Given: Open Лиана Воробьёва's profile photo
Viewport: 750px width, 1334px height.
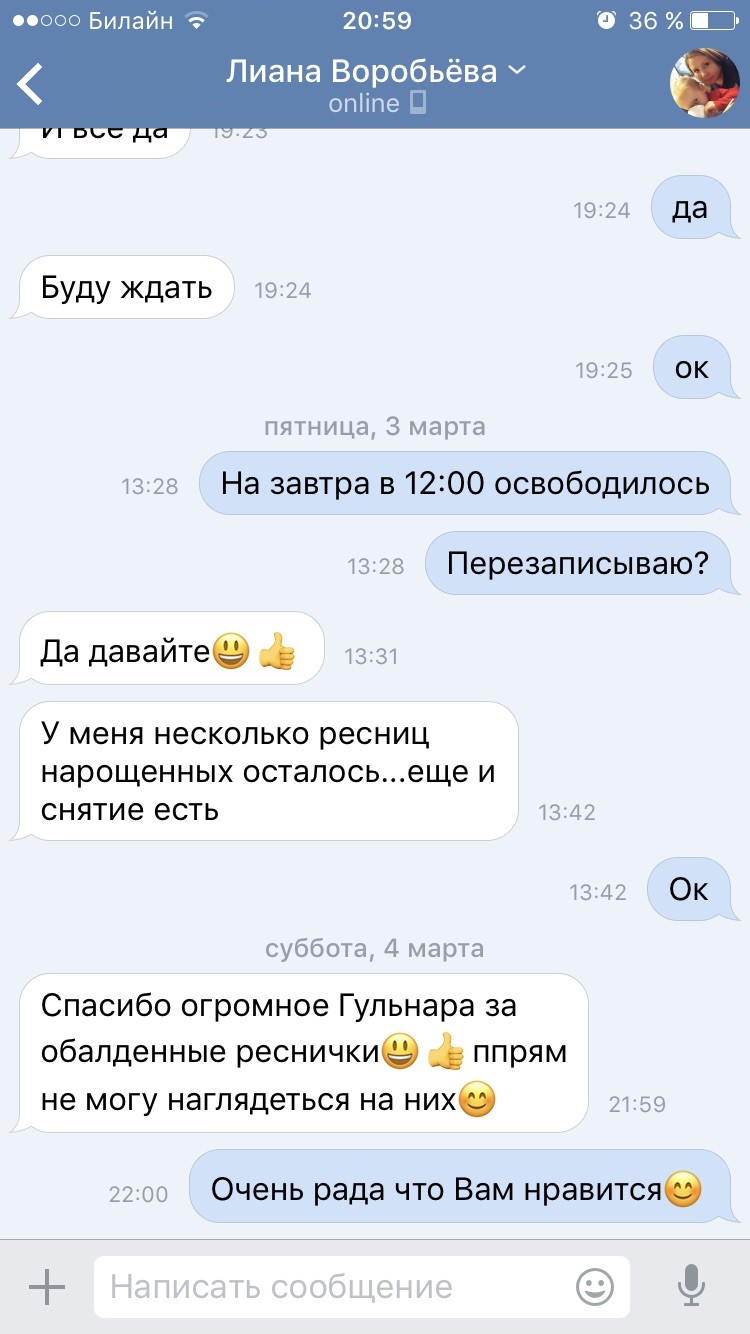Looking at the screenshot, I should click(704, 84).
